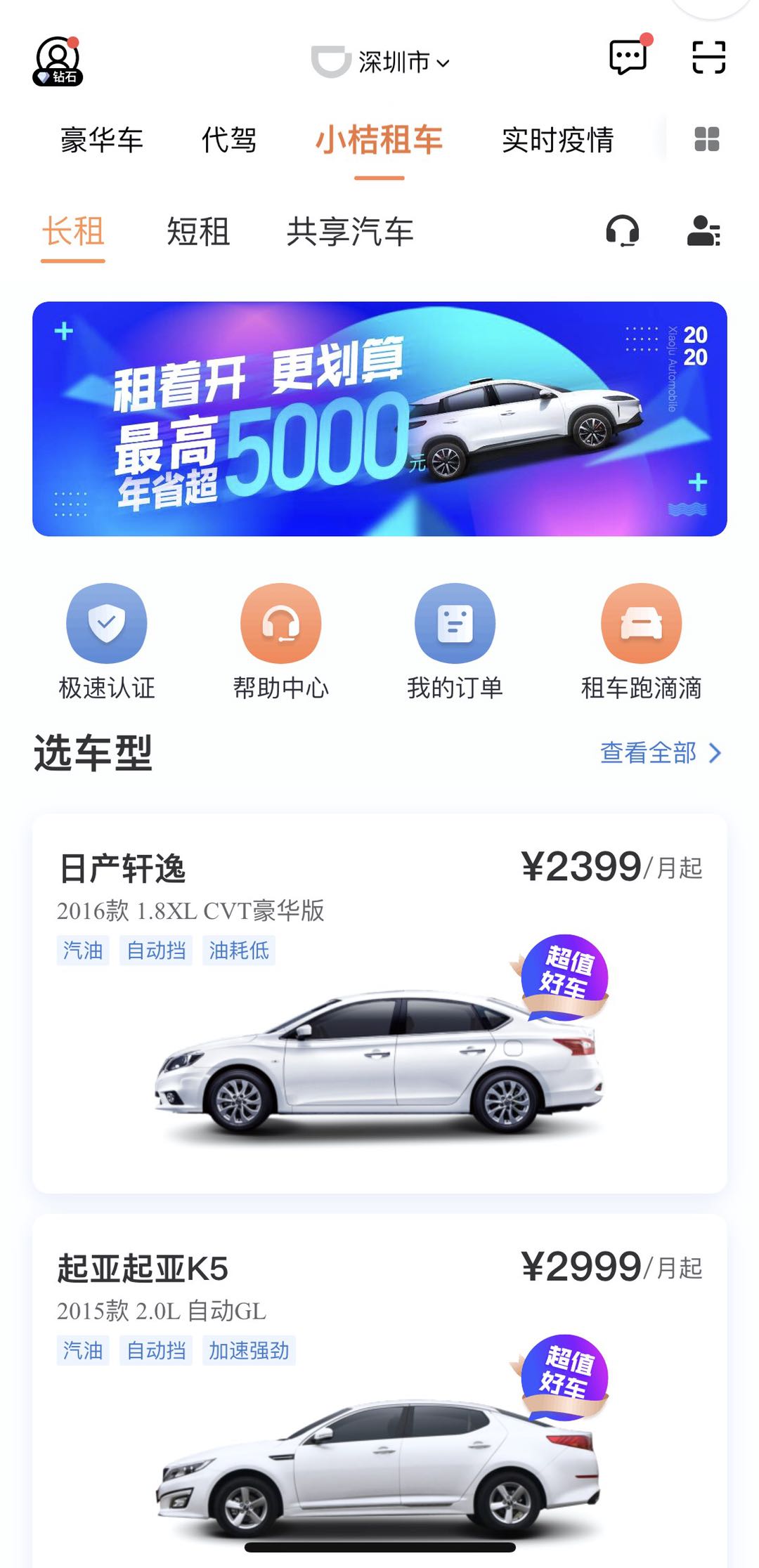Open the 日产轩逸 car card
This screenshot has height=1568, width=759.
click(379, 1003)
